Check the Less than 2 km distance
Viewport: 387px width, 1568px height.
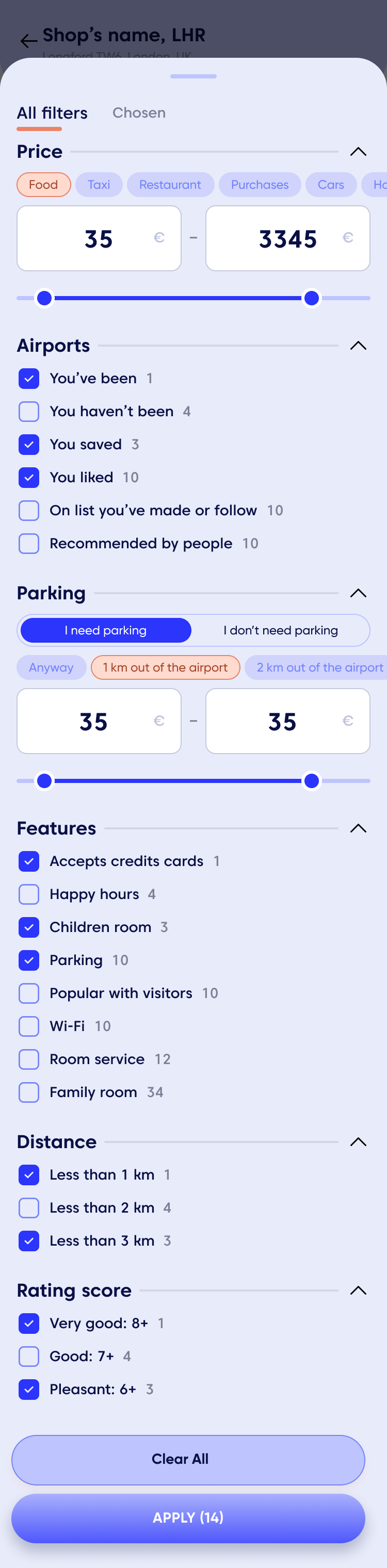[28, 1207]
